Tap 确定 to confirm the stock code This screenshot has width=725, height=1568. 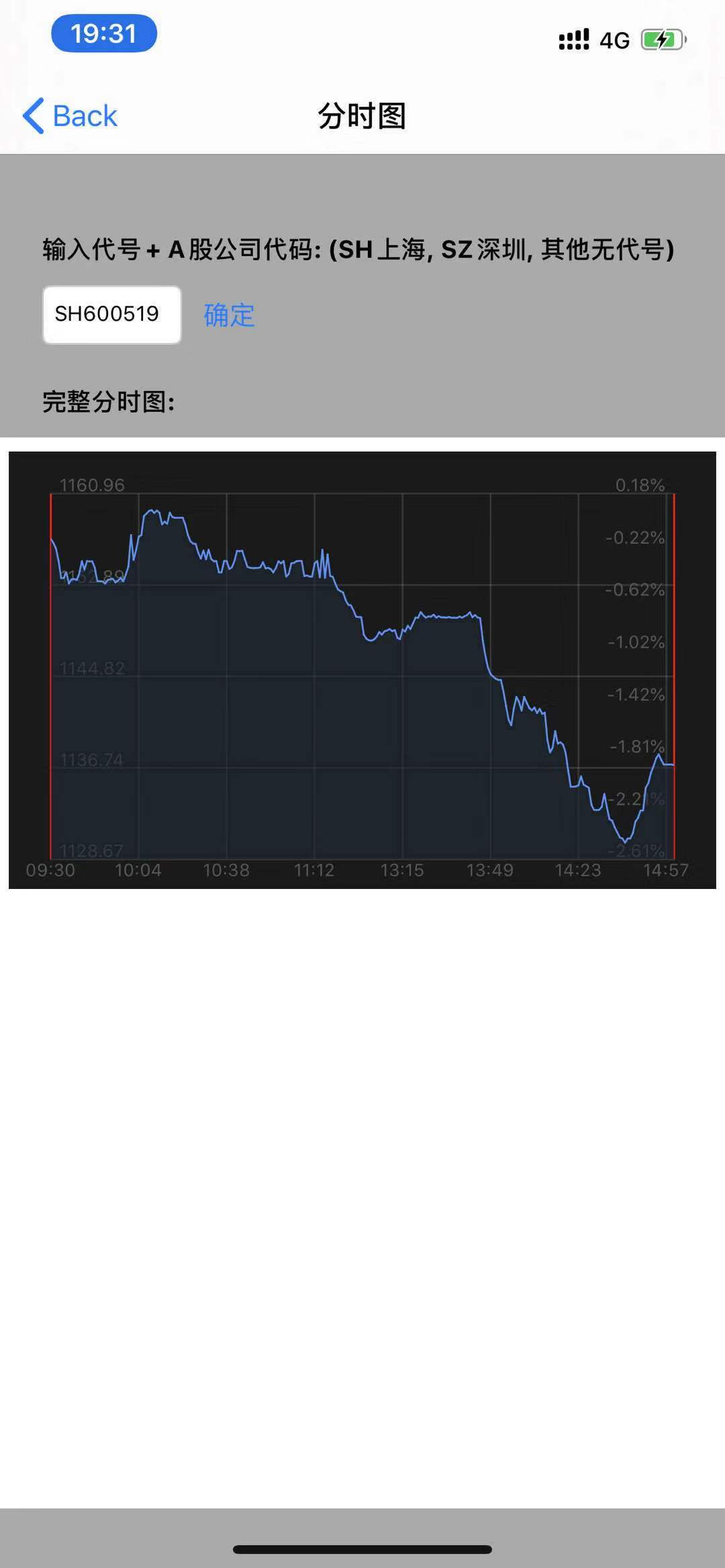(230, 315)
